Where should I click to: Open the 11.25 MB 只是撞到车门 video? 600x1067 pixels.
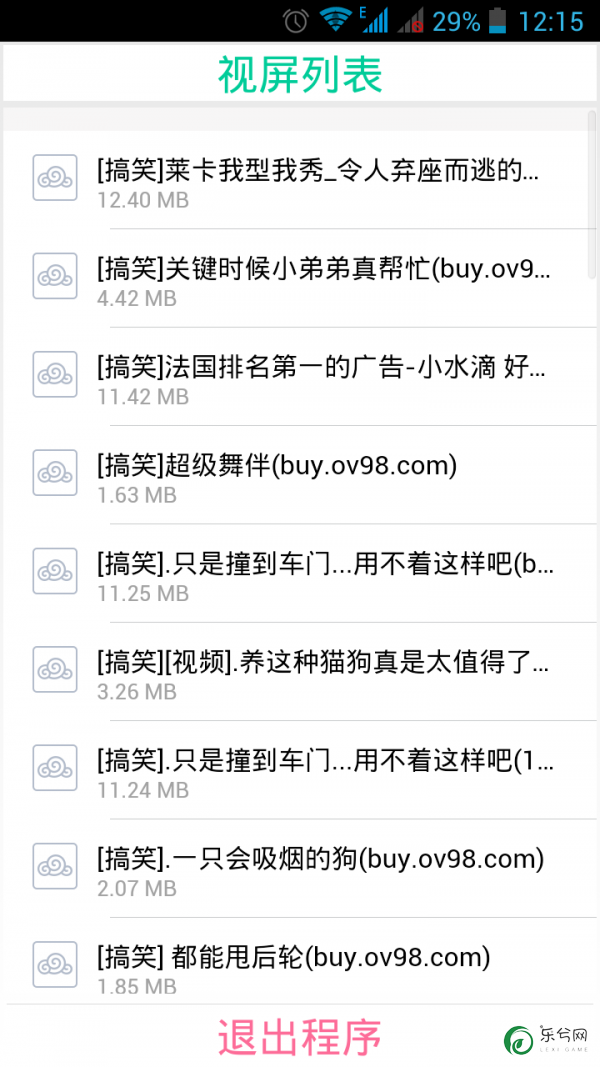click(x=299, y=572)
